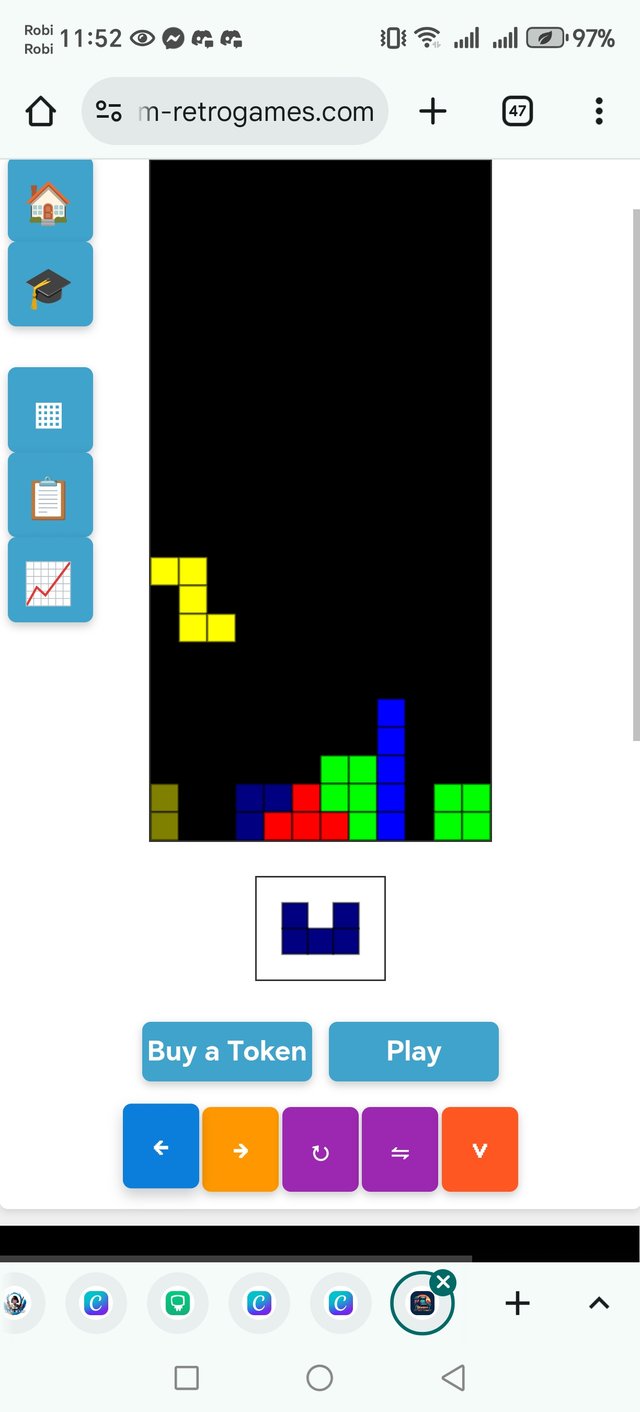Drop the piece down
Image resolution: width=640 pixels, height=1412 pixels.
[x=479, y=1149]
